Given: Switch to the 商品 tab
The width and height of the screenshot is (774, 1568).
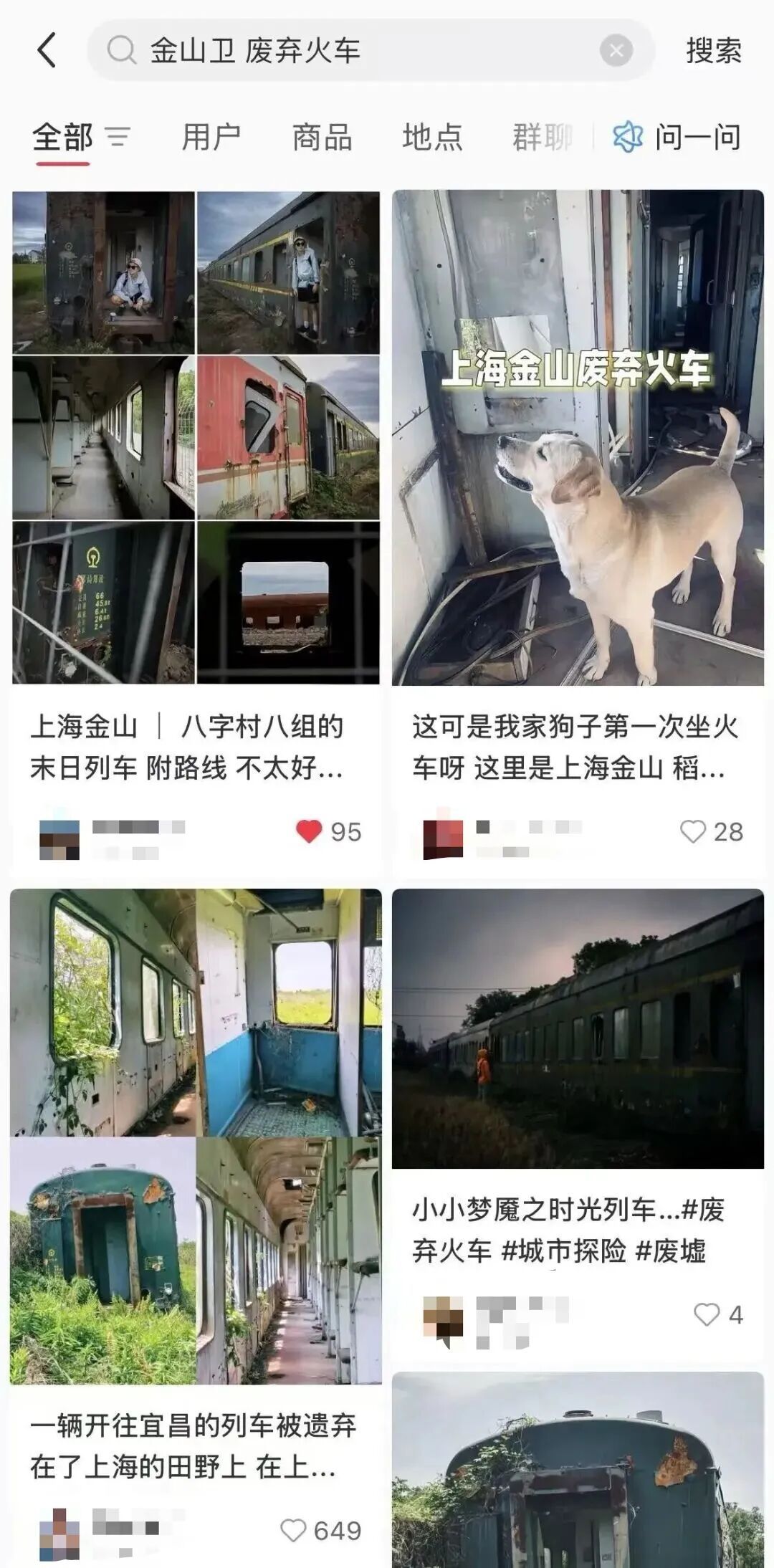Looking at the screenshot, I should 322,137.
